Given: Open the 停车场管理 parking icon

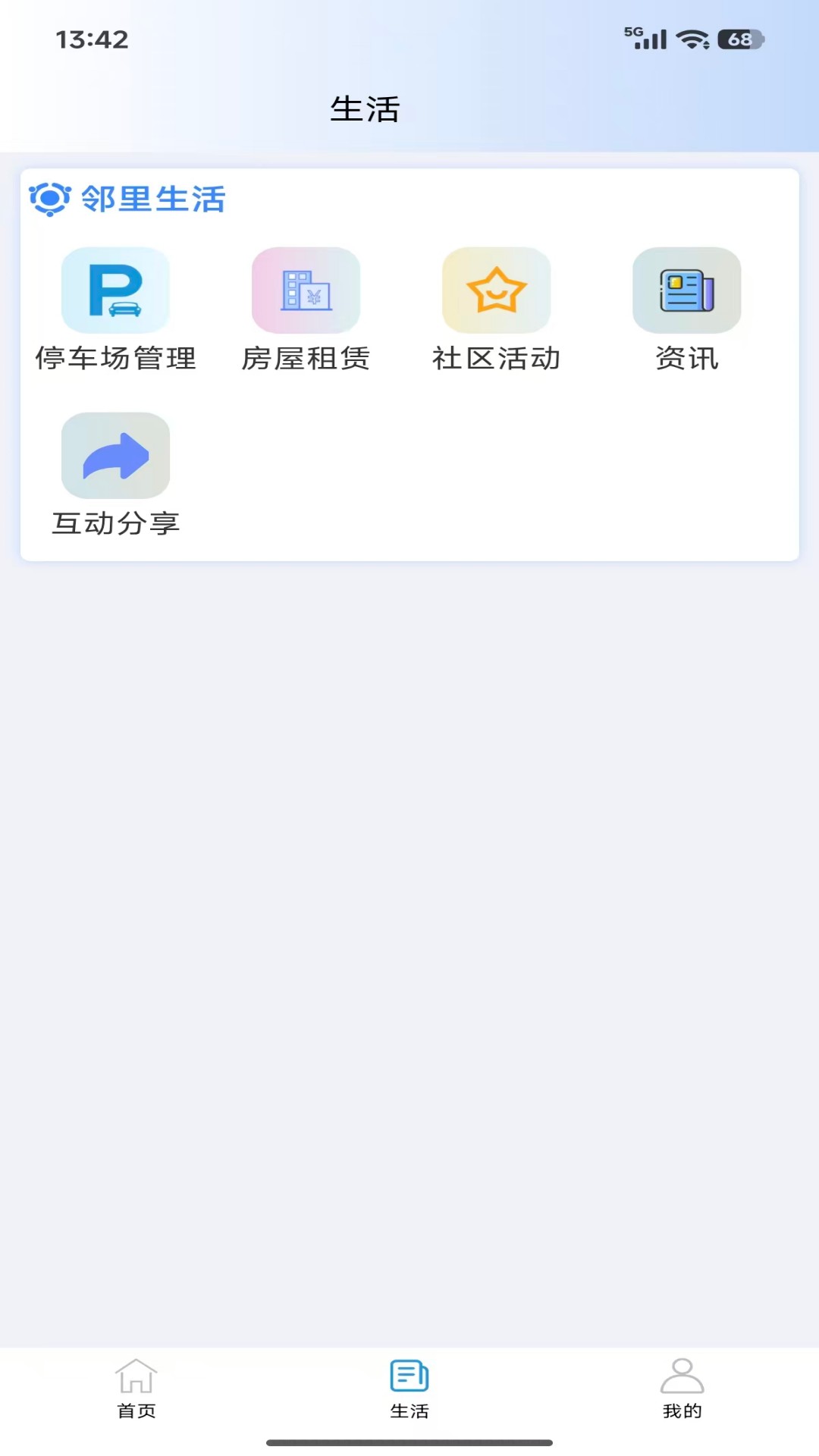Looking at the screenshot, I should point(115,290).
